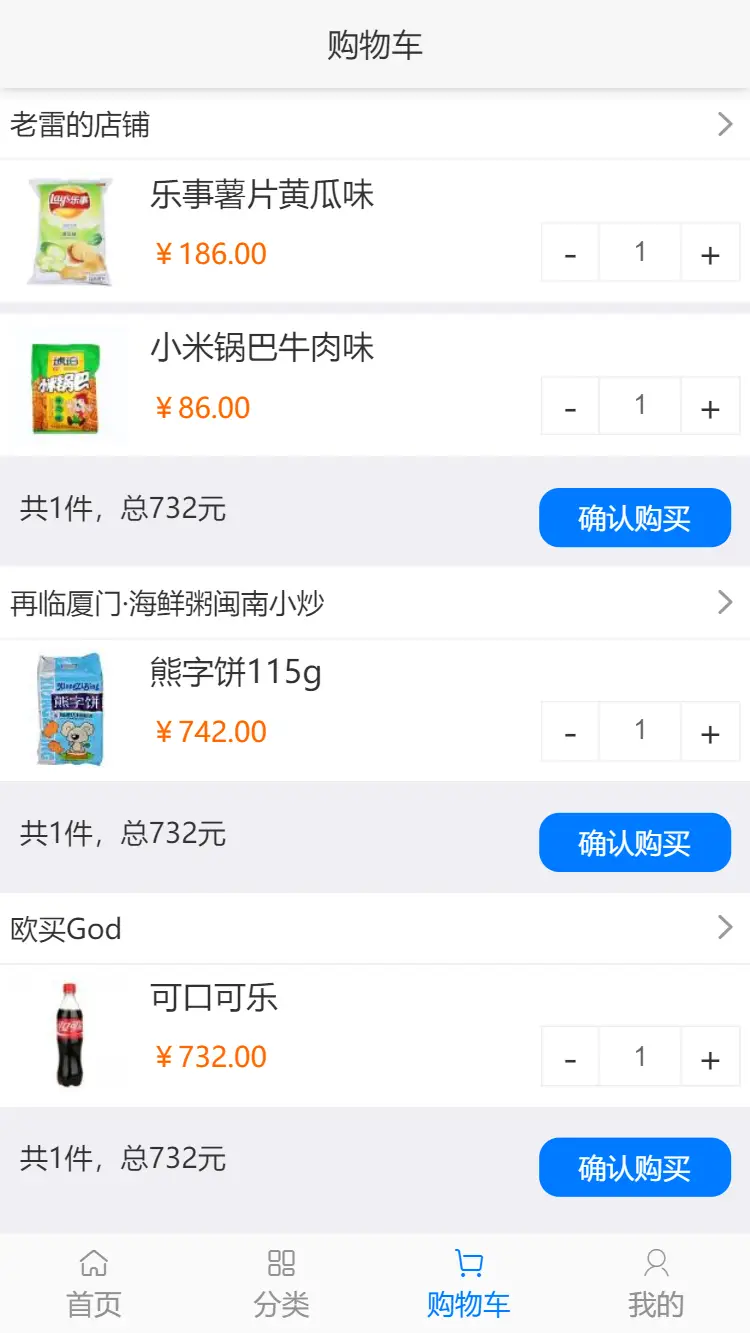This screenshot has width=750, height=1333.
Task: Confirm purchase for the 可口可乐 order
Action: [635, 1167]
